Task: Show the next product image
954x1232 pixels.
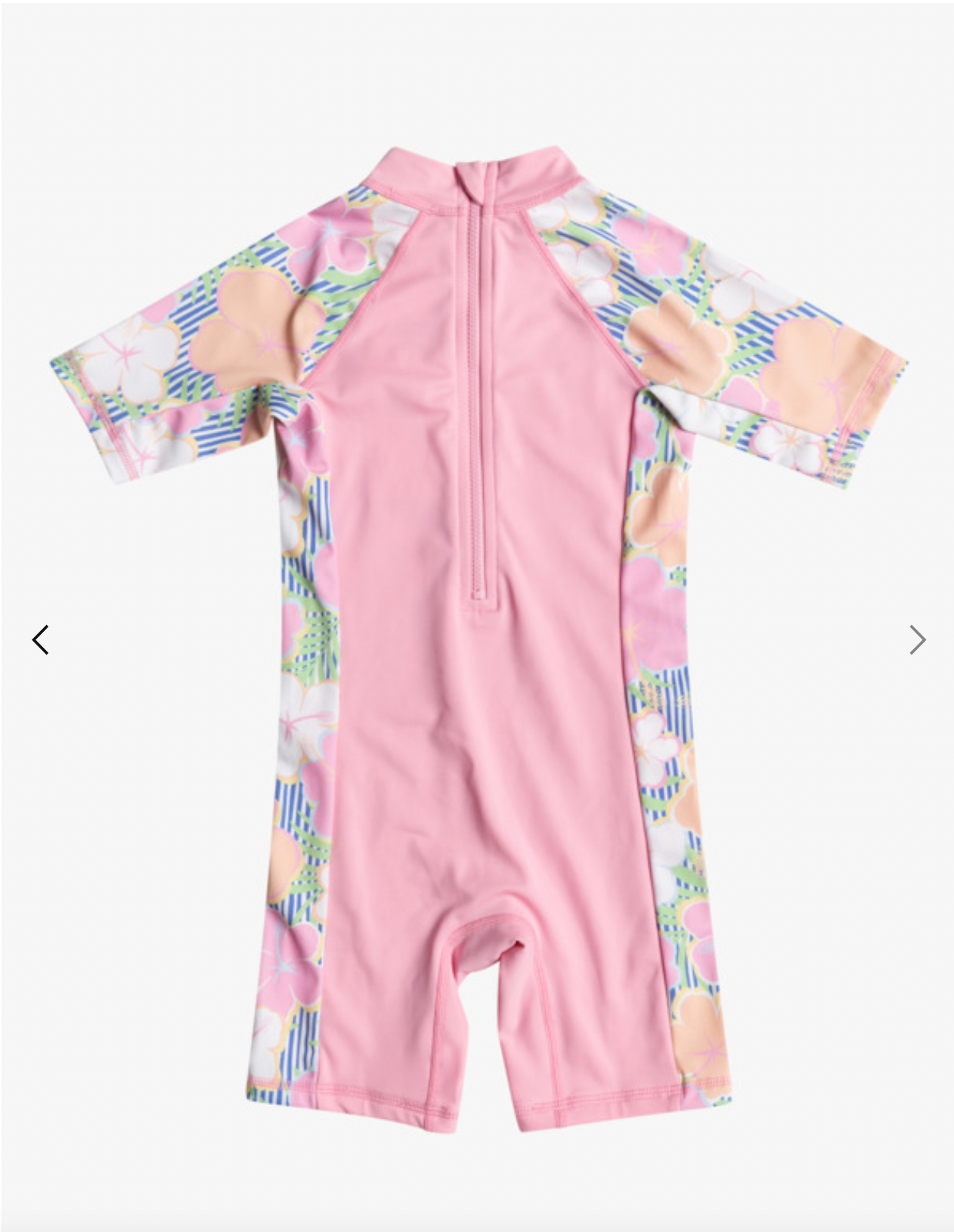Action: coord(916,639)
